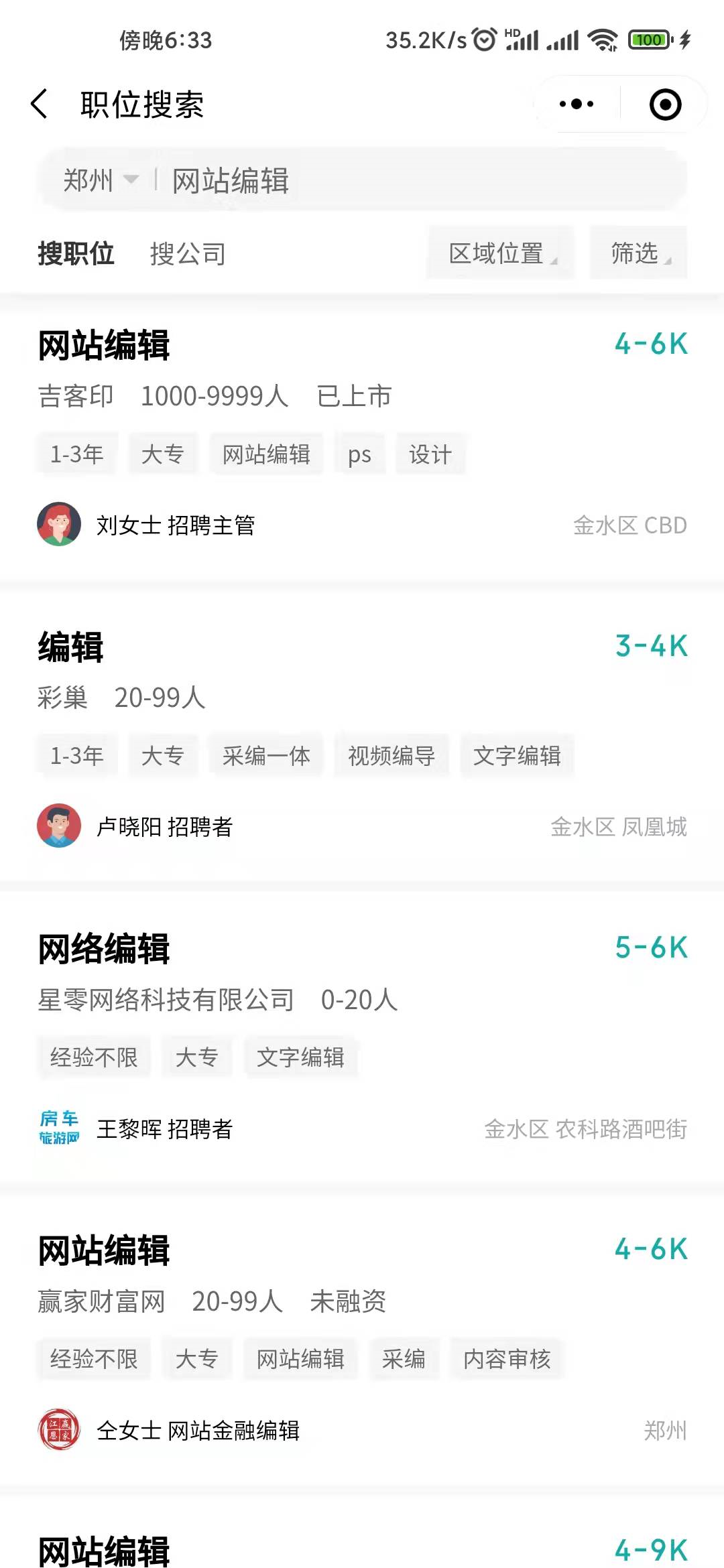Click the ps skill tag
Screen dimensions: 724x1568
[x=360, y=454]
